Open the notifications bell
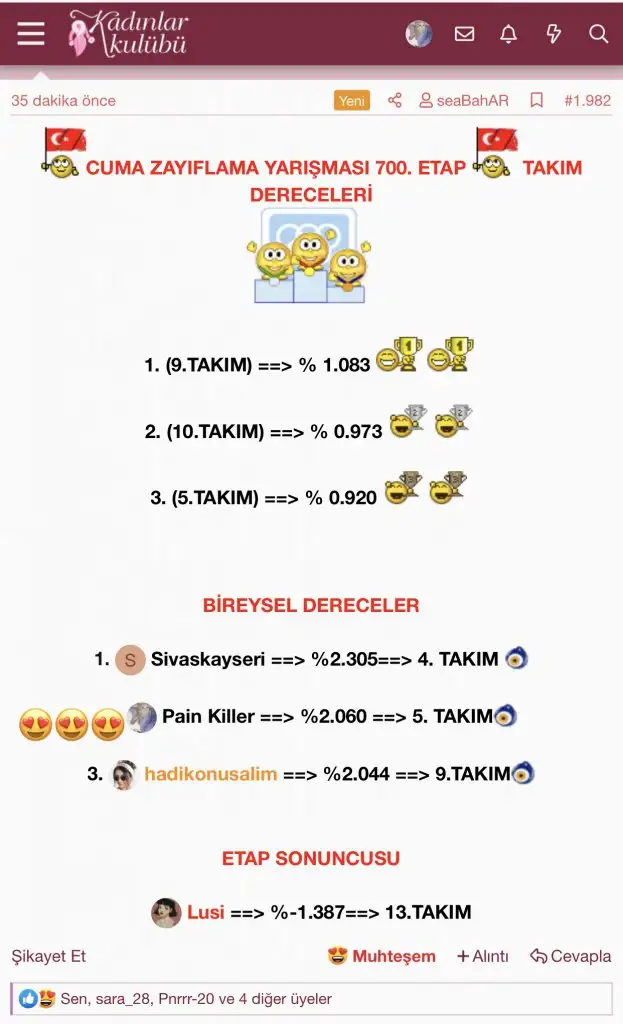Screen dimensions: 623x1024 [x=508, y=34]
